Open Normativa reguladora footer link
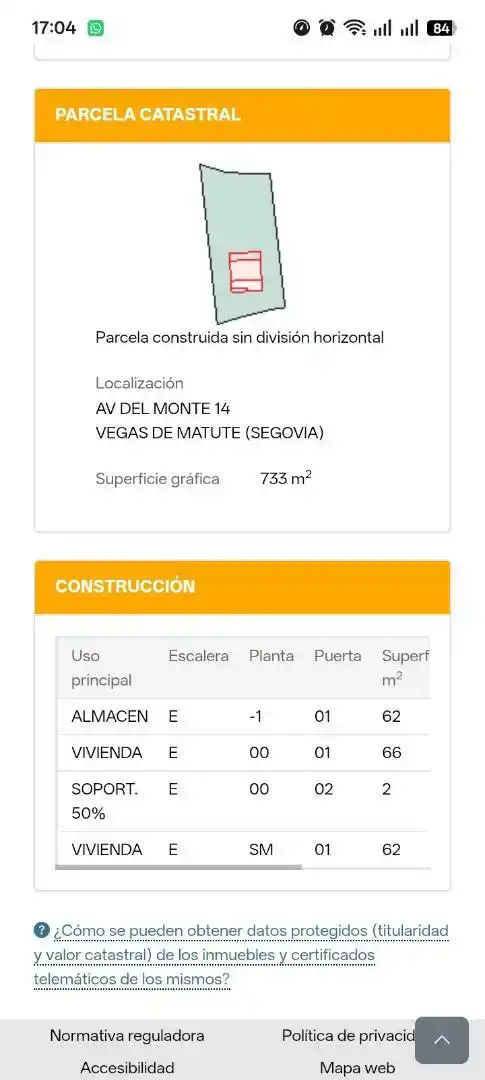 tap(127, 1036)
